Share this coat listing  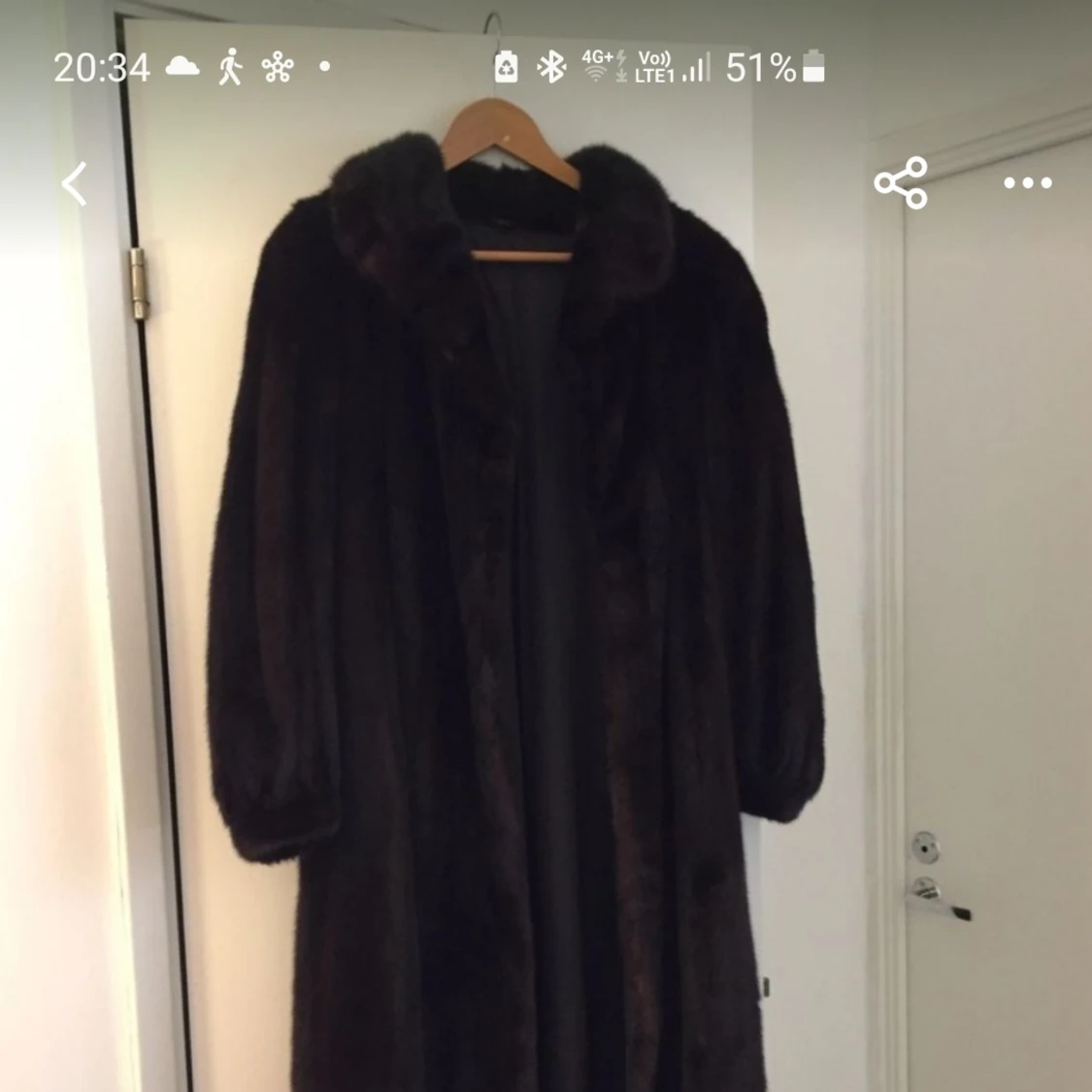pyautogui.click(x=900, y=183)
